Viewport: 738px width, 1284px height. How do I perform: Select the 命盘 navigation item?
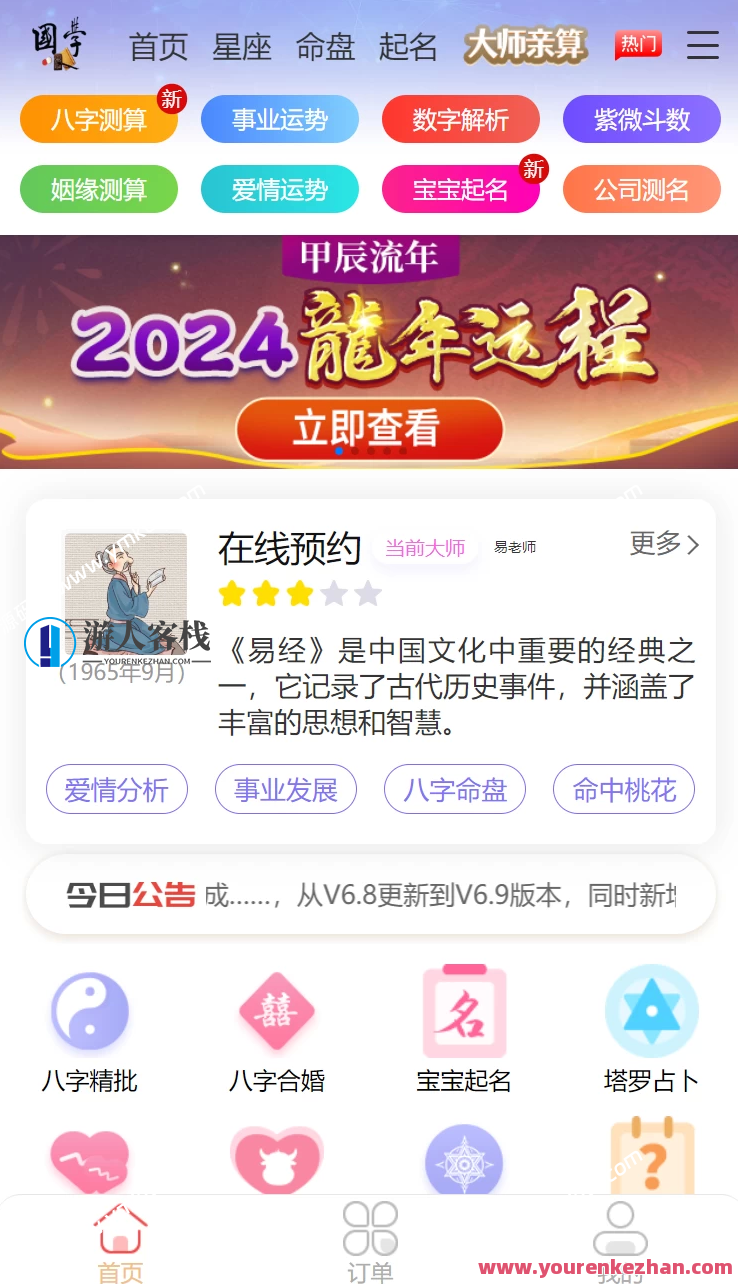tap(325, 48)
